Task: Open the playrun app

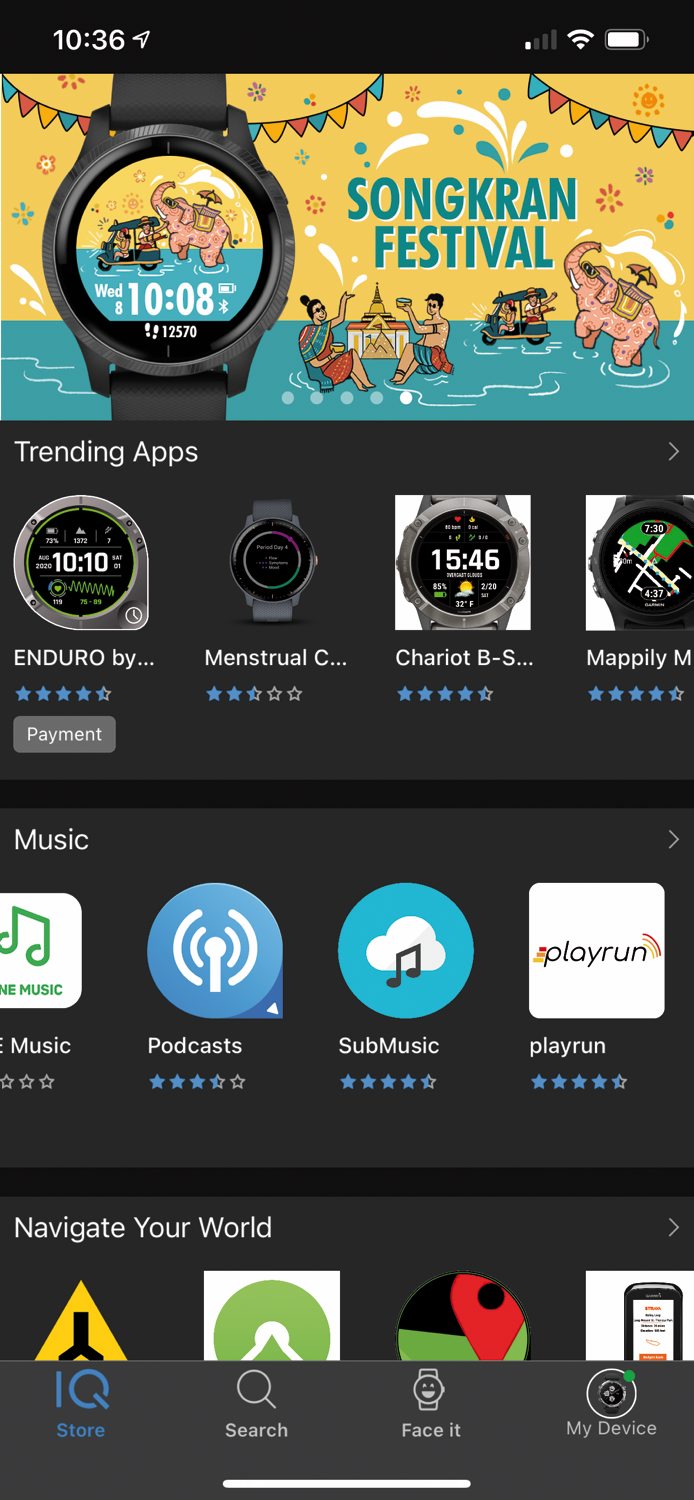Action: pos(596,950)
